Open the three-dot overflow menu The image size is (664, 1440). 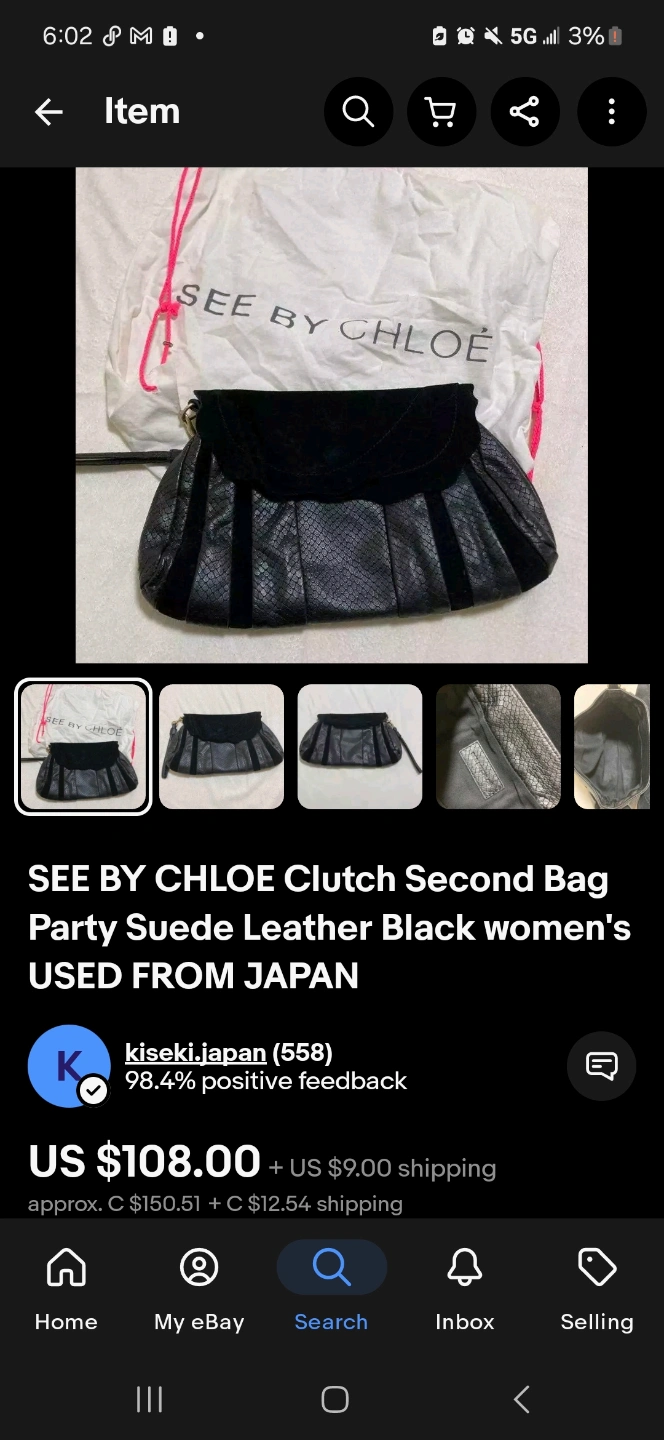611,112
